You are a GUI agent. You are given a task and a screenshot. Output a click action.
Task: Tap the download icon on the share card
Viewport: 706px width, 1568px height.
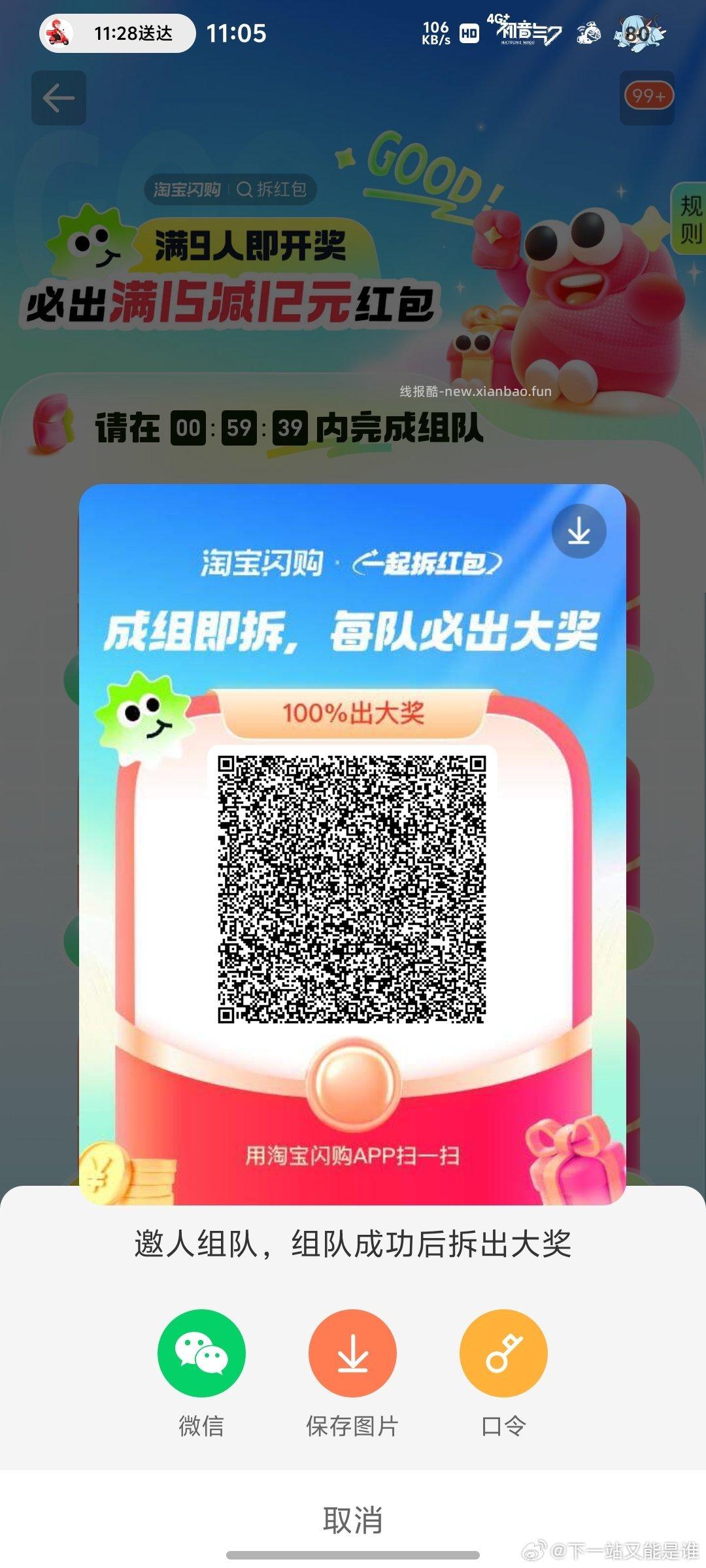[x=578, y=531]
